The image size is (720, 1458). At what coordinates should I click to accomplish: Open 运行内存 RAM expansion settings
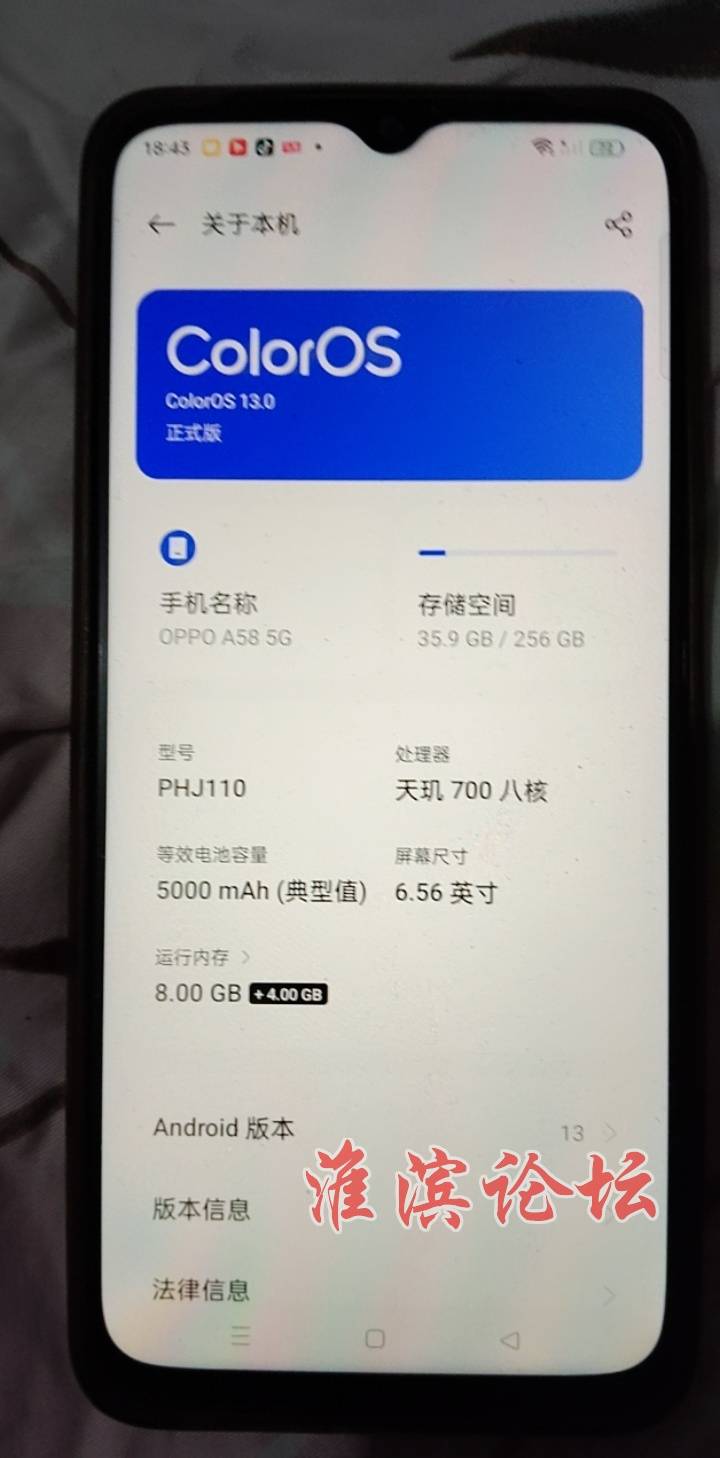point(241,977)
